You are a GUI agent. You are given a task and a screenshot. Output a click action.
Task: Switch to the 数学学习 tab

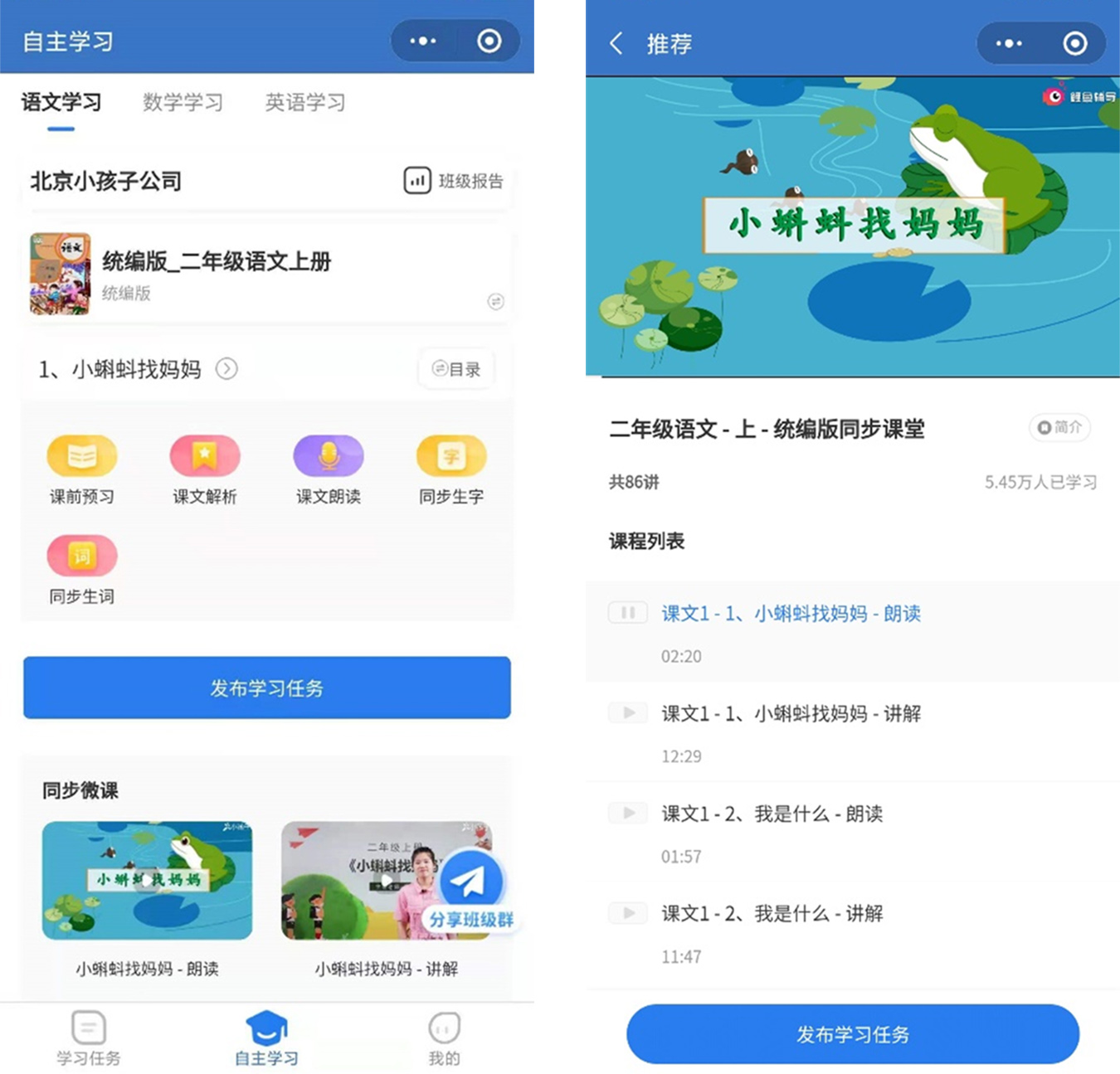(x=183, y=103)
